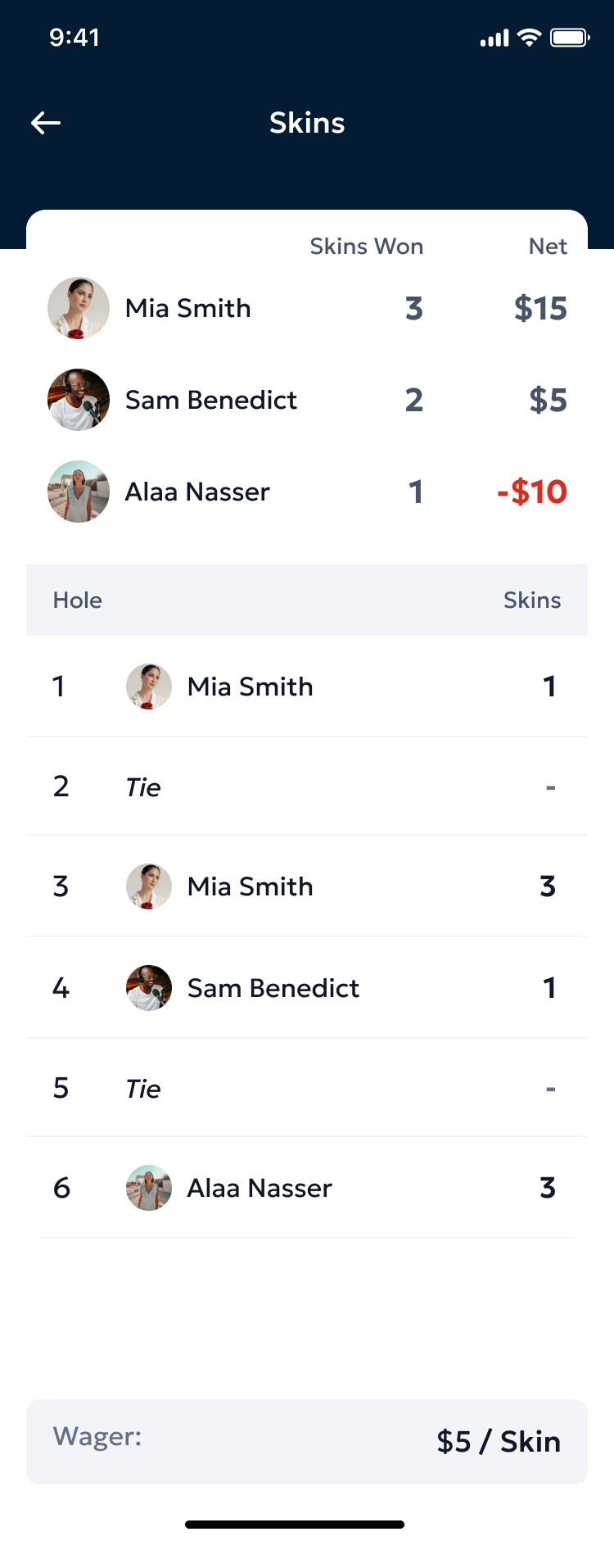Tap Mia Smith's avatar on hole 1

[148, 686]
